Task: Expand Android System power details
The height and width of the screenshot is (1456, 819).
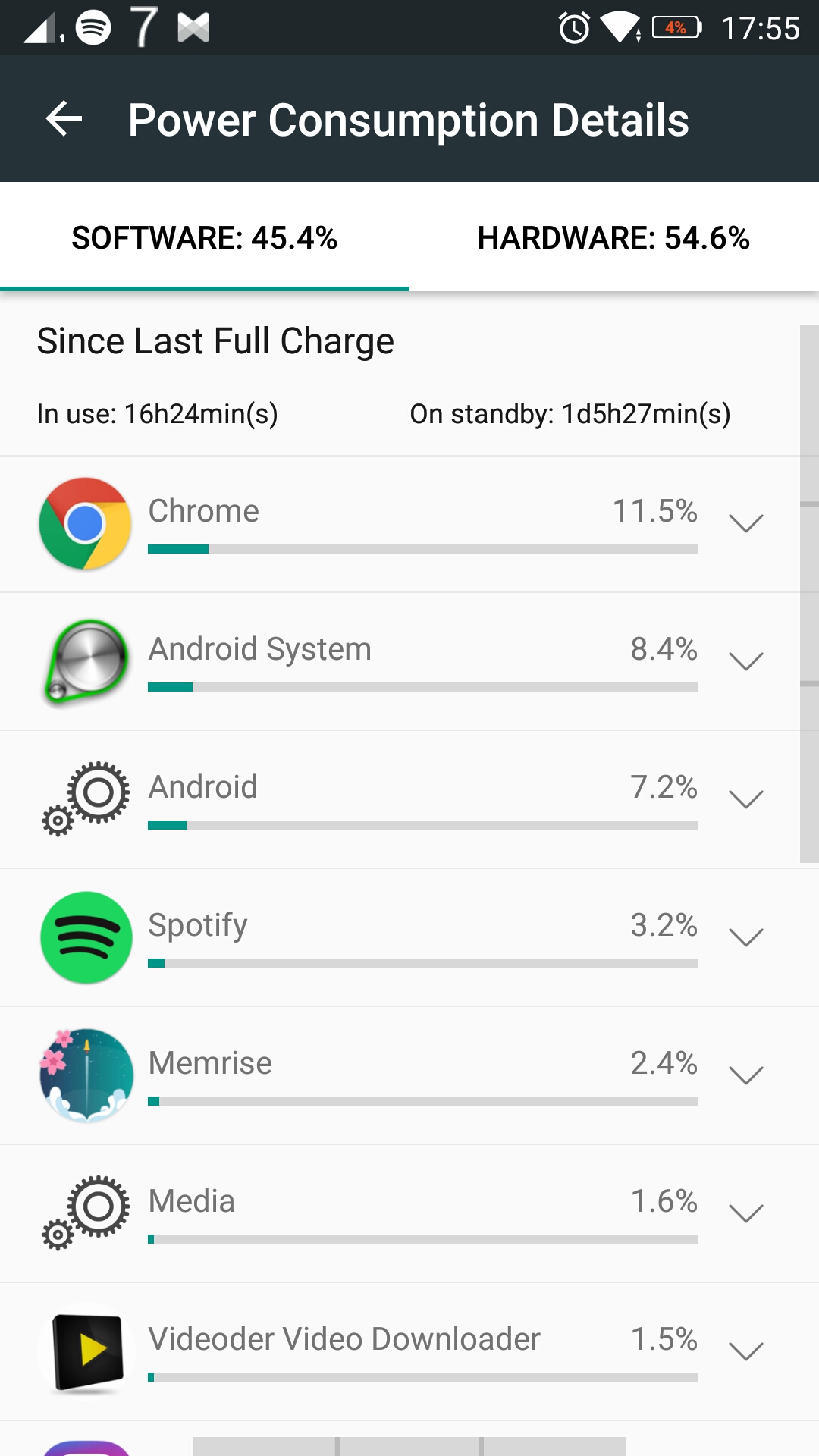Action: (x=745, y=661)
